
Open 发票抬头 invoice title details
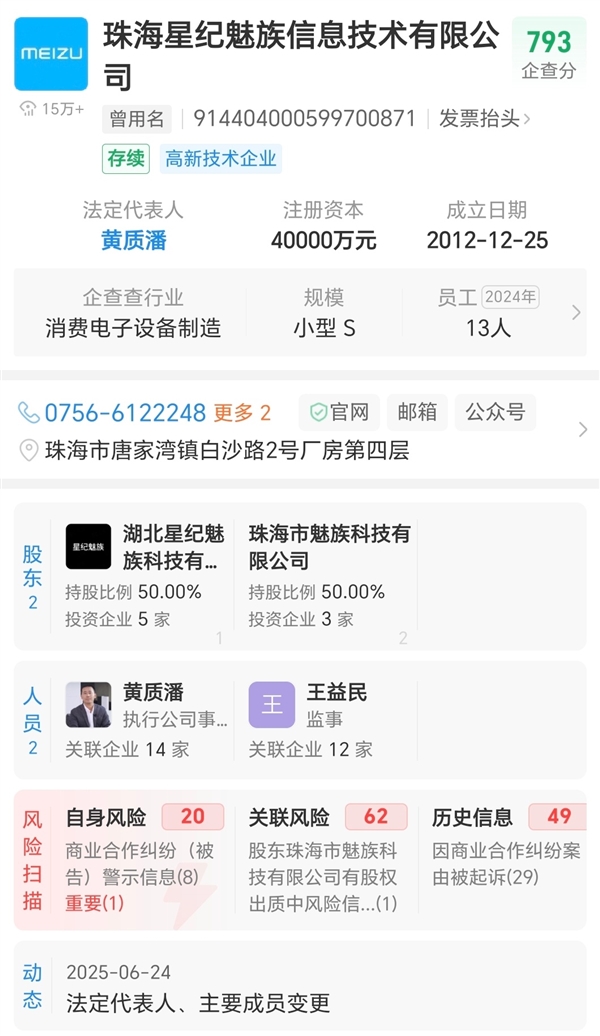pos(485,119)
